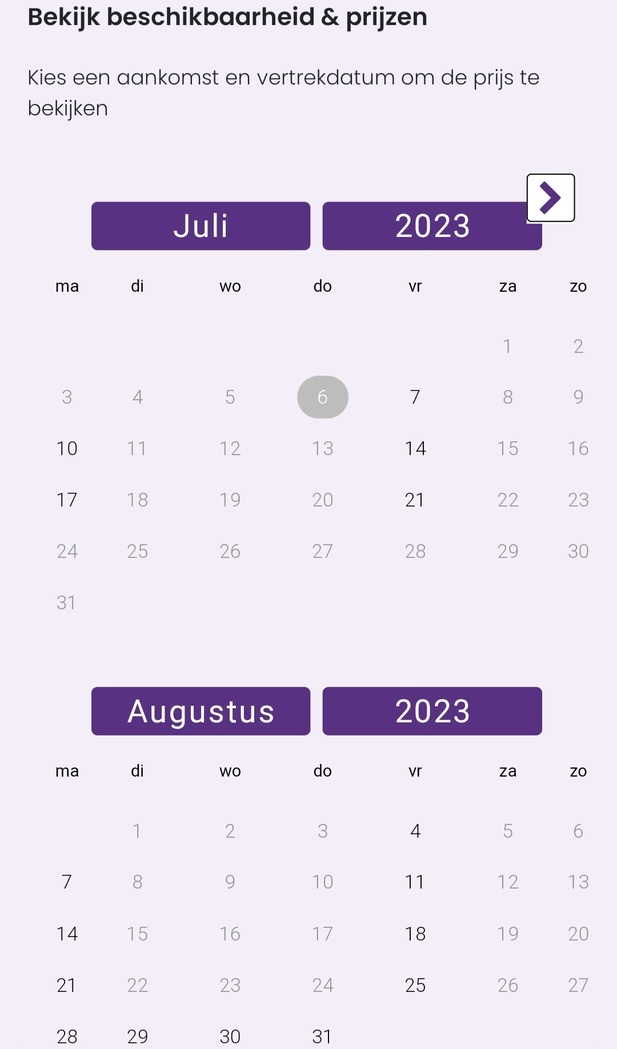617x1049 pixels.
Task: Select August 4 in the calendar
Action: pos(415,831)
